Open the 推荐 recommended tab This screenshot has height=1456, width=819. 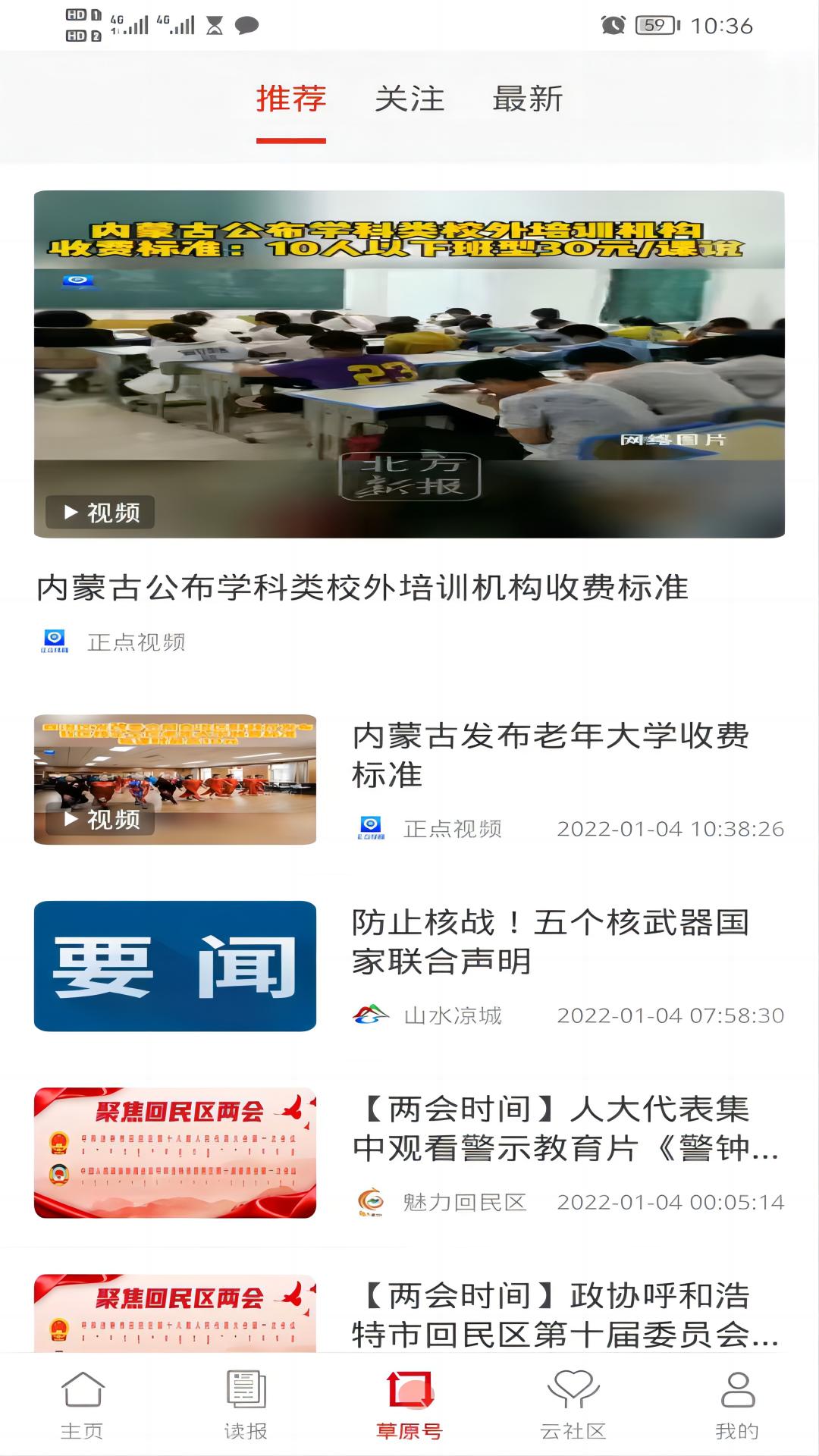pyautogui.click(x=292, y=99)
